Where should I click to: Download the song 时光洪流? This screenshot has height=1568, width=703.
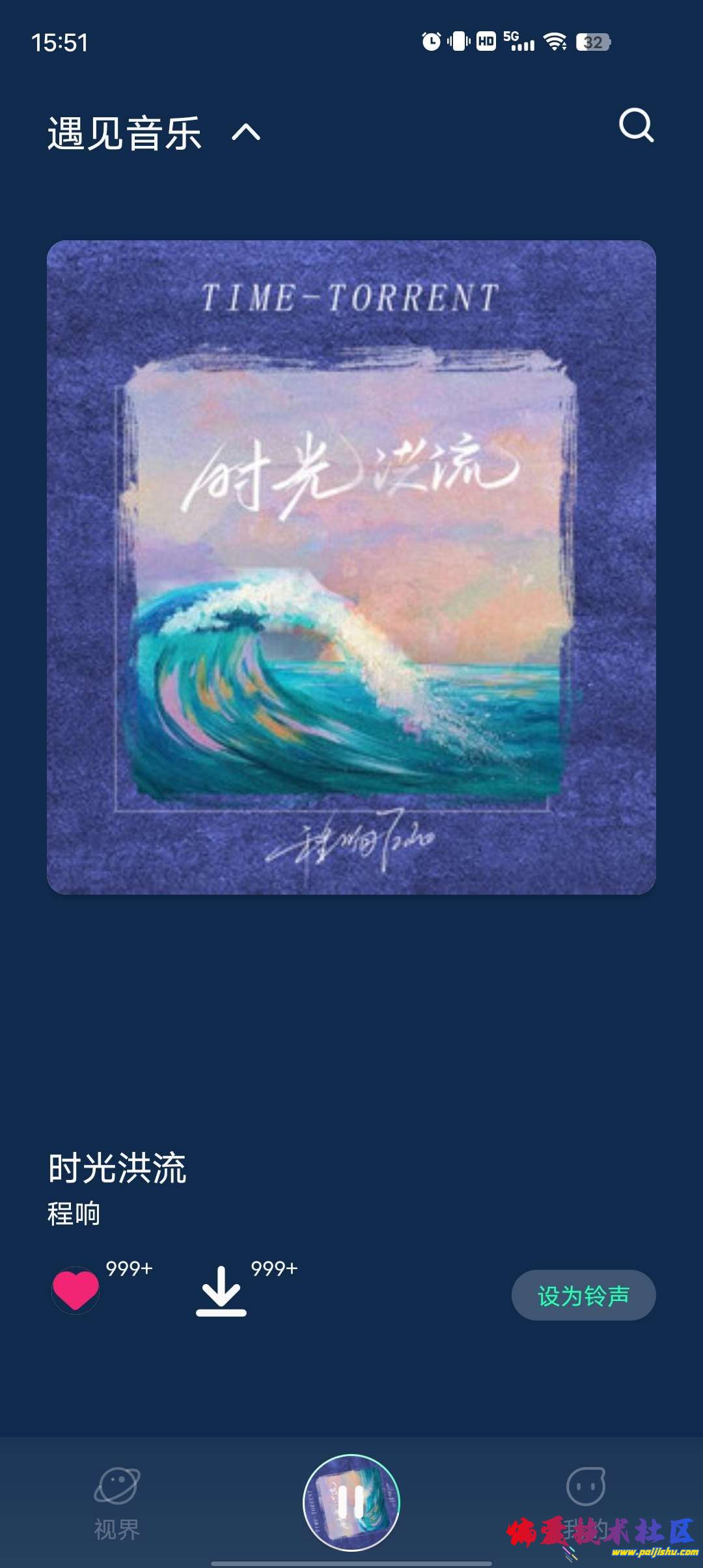221,1292
